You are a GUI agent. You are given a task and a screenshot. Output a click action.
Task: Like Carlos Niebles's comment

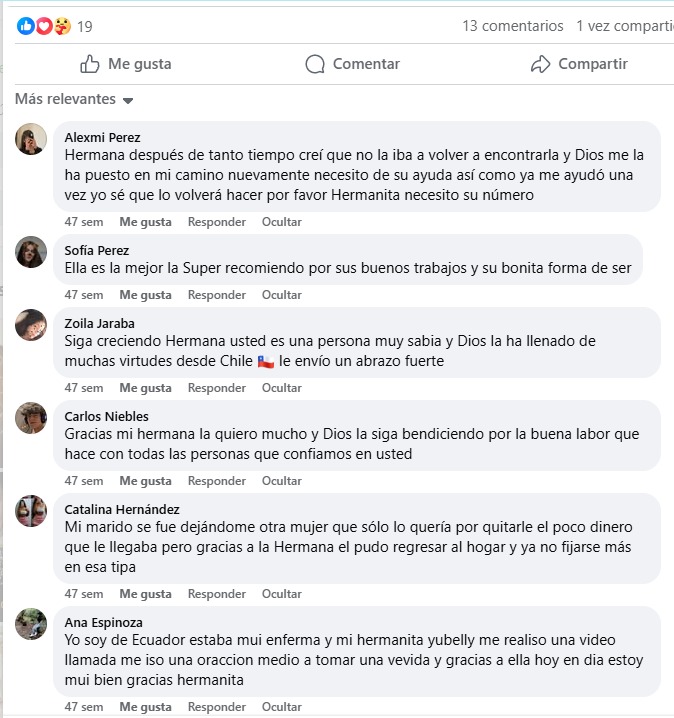point(145,481)
